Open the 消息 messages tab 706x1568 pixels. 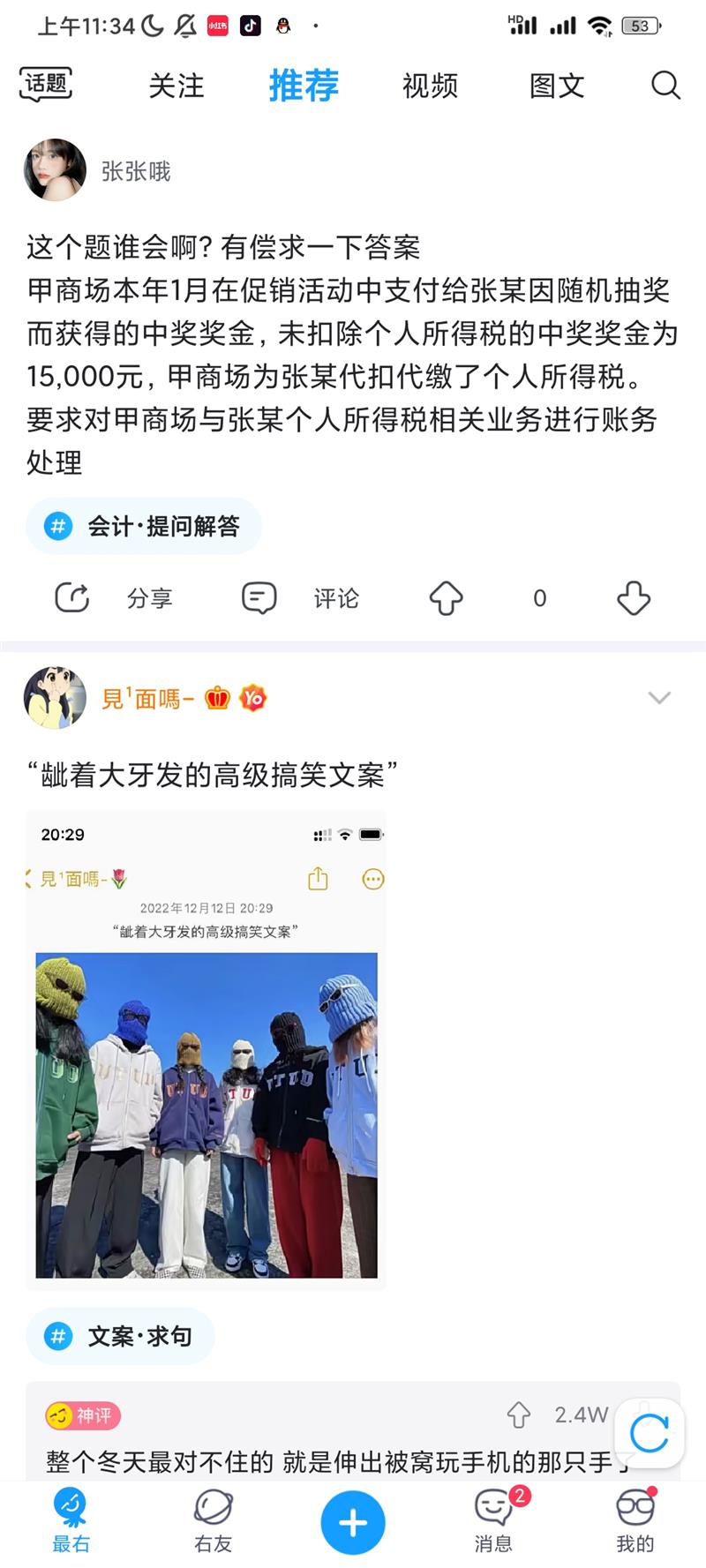click(493, 1521)
